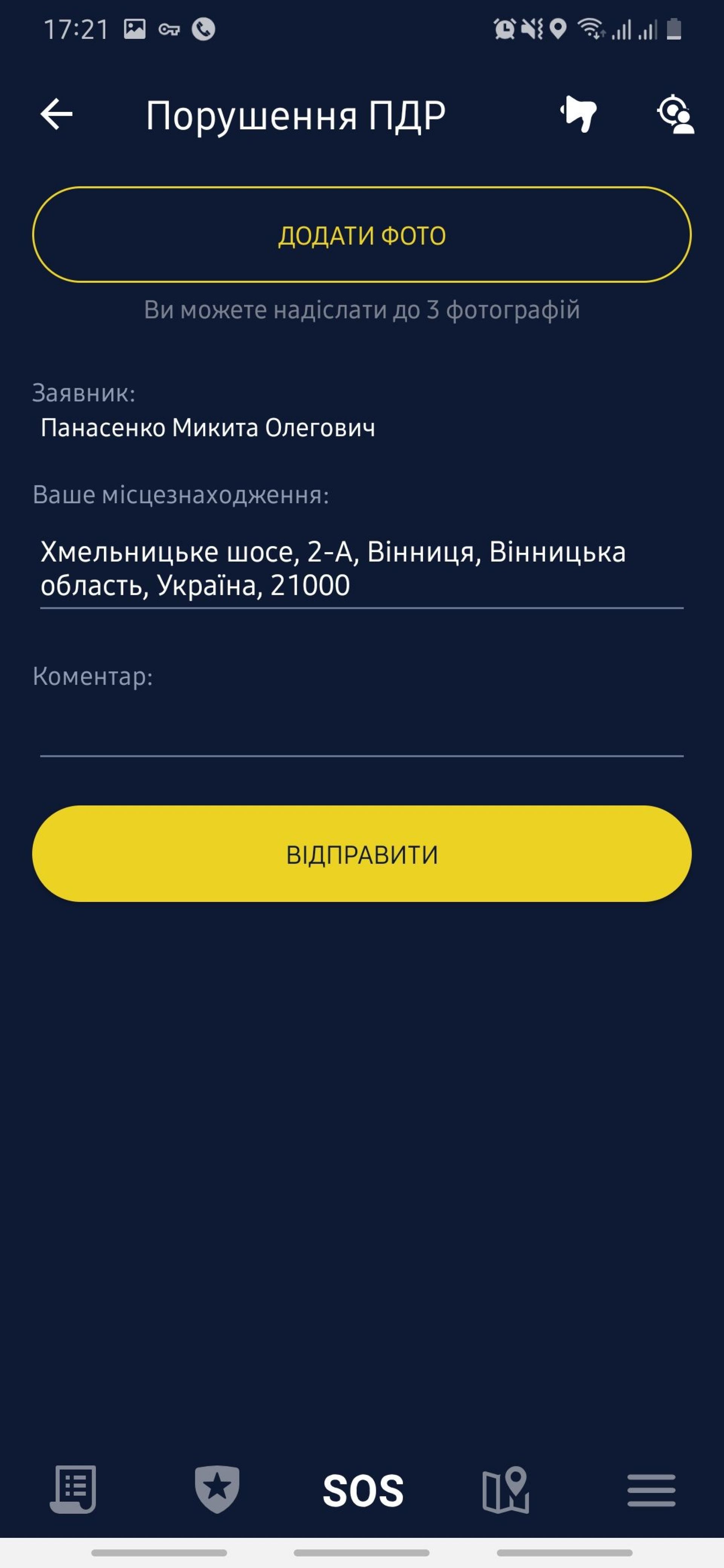Switch to the map tab
Viewport: 724px width, 1568px height.
pyautogui.click(x=505, y=1489)
